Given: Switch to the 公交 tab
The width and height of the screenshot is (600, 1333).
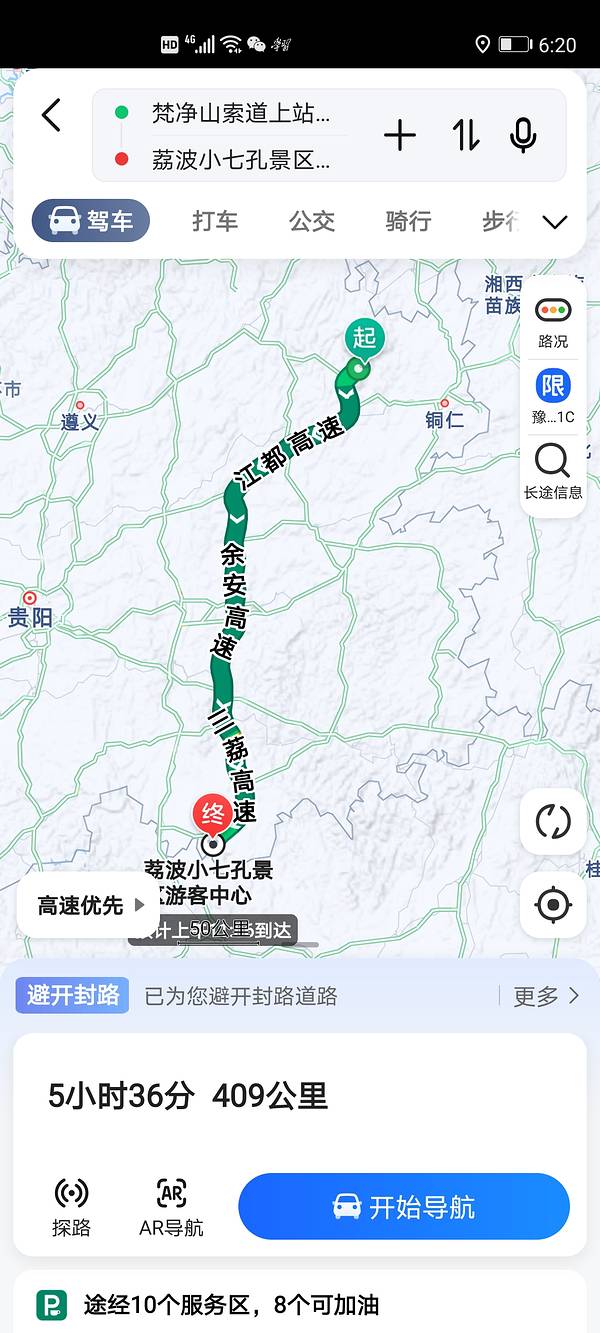Looking at the screenshot, I should click(x=312, y=221).
